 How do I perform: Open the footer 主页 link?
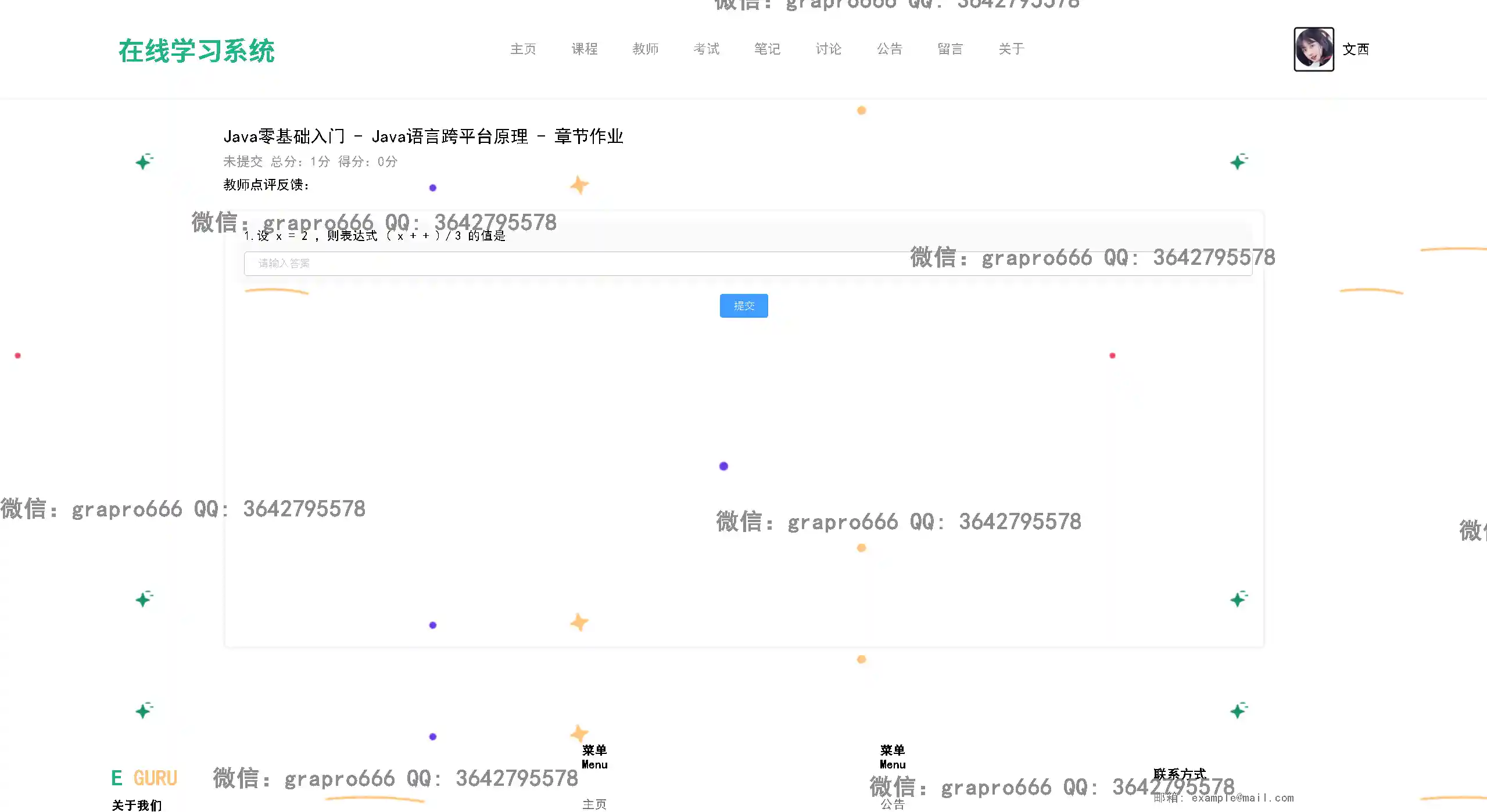click(x=594, y=804)
